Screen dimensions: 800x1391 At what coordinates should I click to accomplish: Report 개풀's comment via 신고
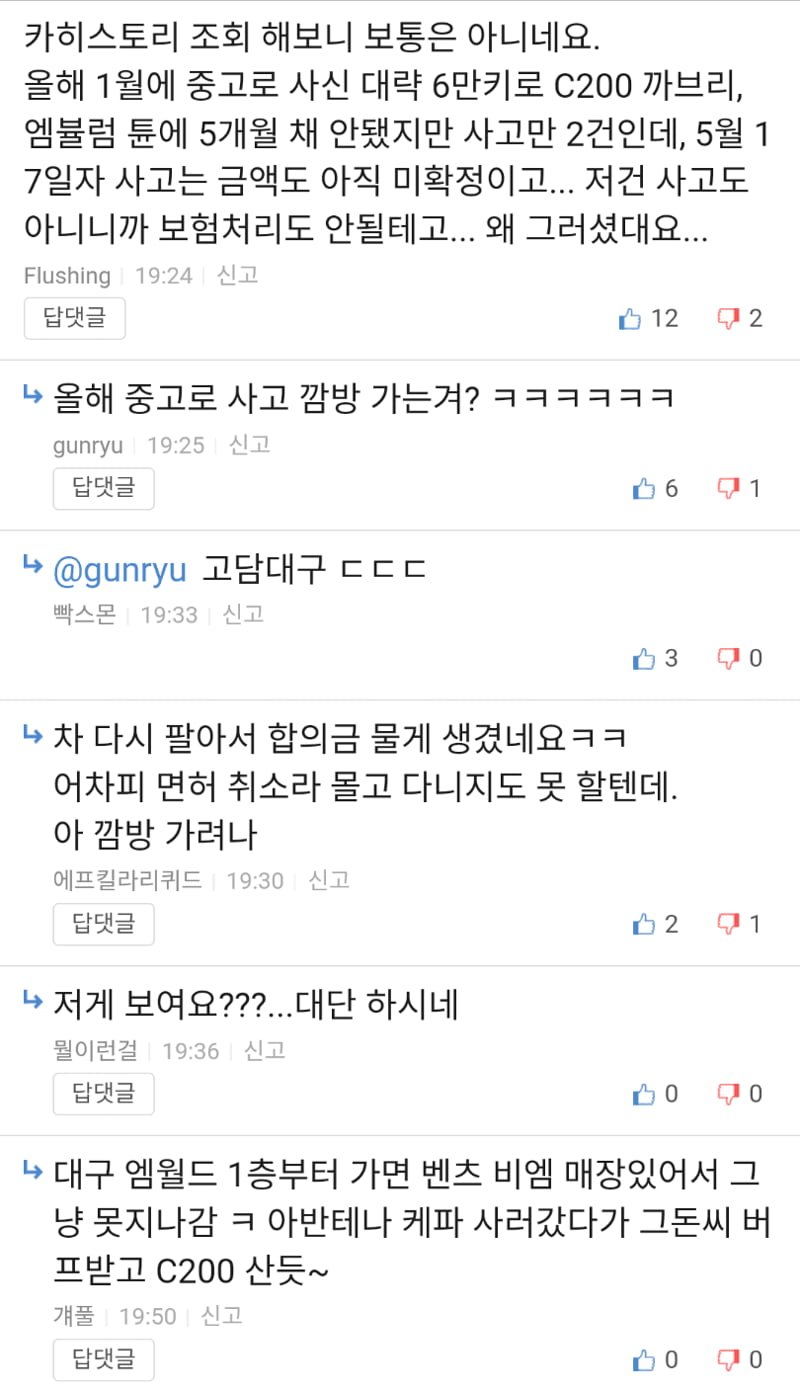(x=222, y=1315)
